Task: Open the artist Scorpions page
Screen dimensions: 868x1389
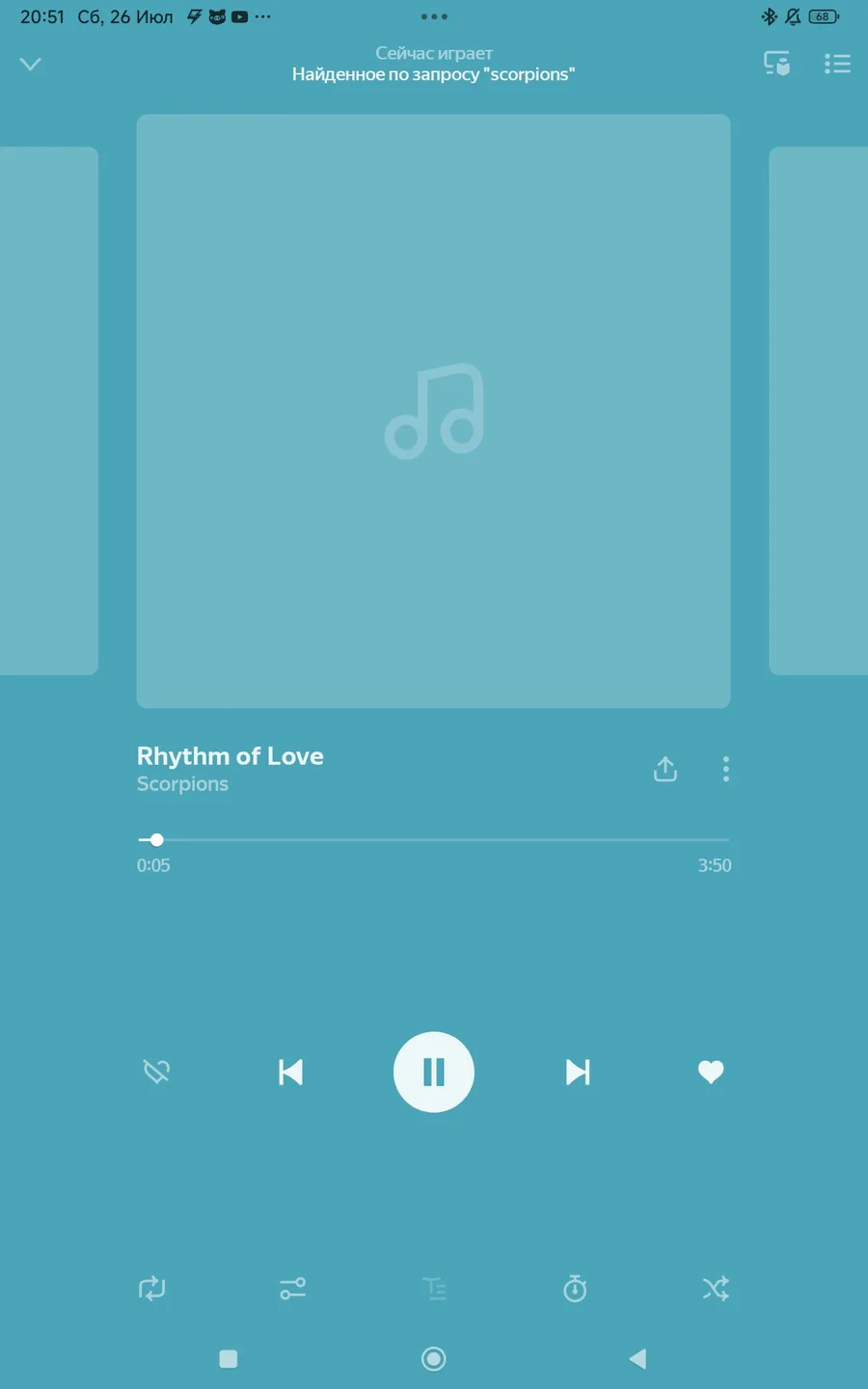Action: (x=182, y=784)
